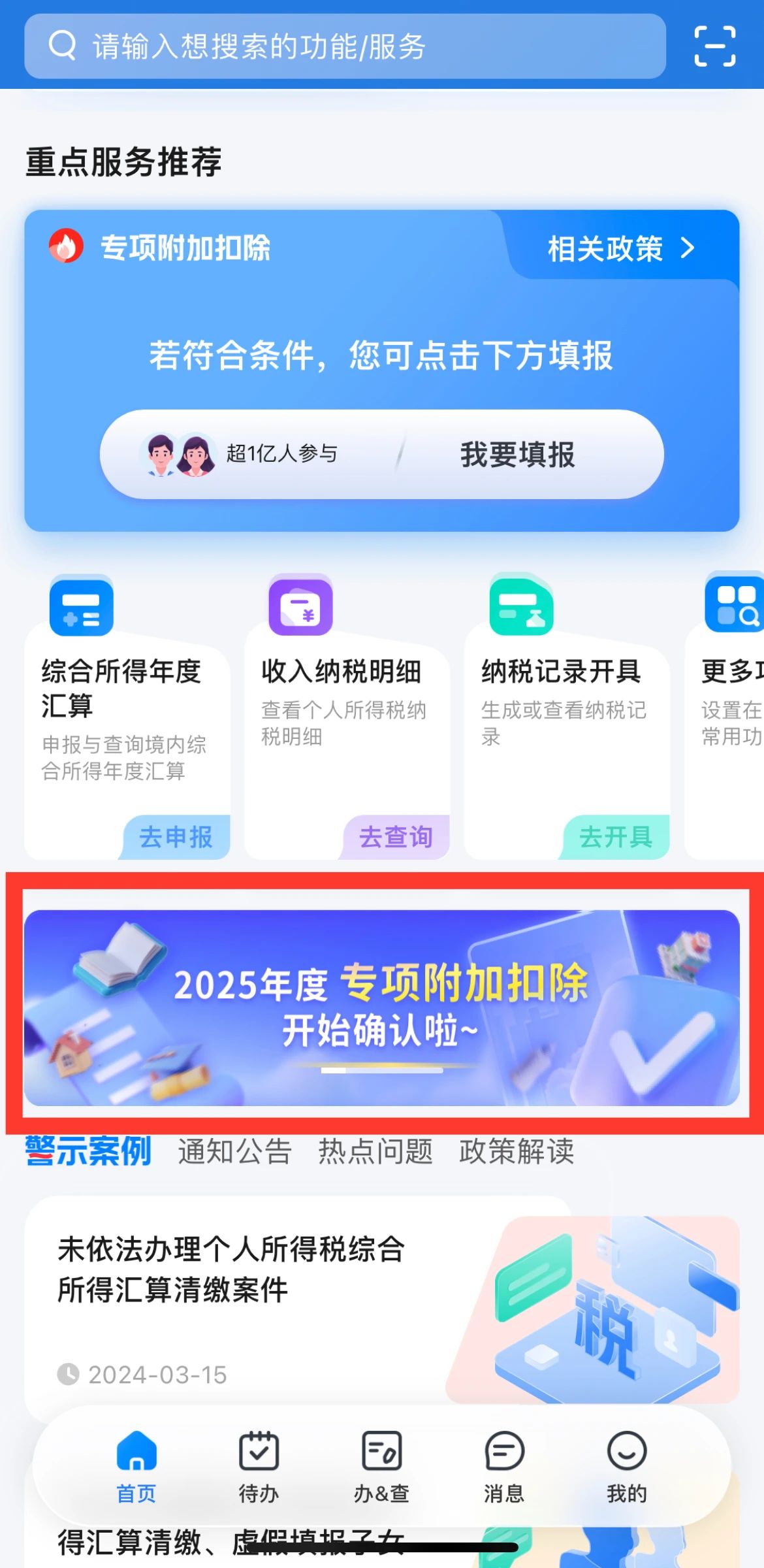Tap the 我要填报 button
Image resolution: width=764 pixels, height=1568 pixels.
pos(517,455)
